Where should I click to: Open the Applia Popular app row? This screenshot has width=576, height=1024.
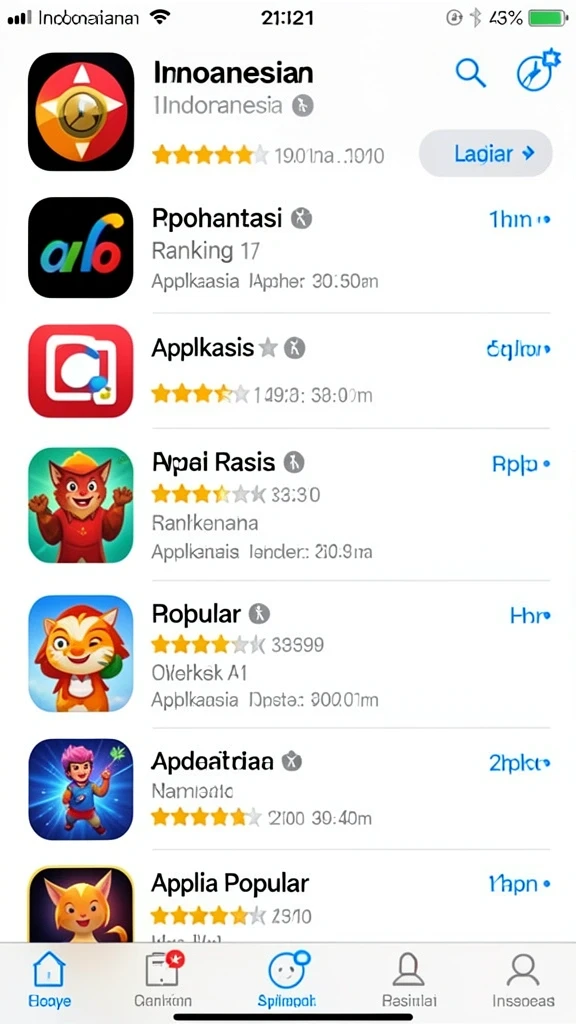[288, 901]
